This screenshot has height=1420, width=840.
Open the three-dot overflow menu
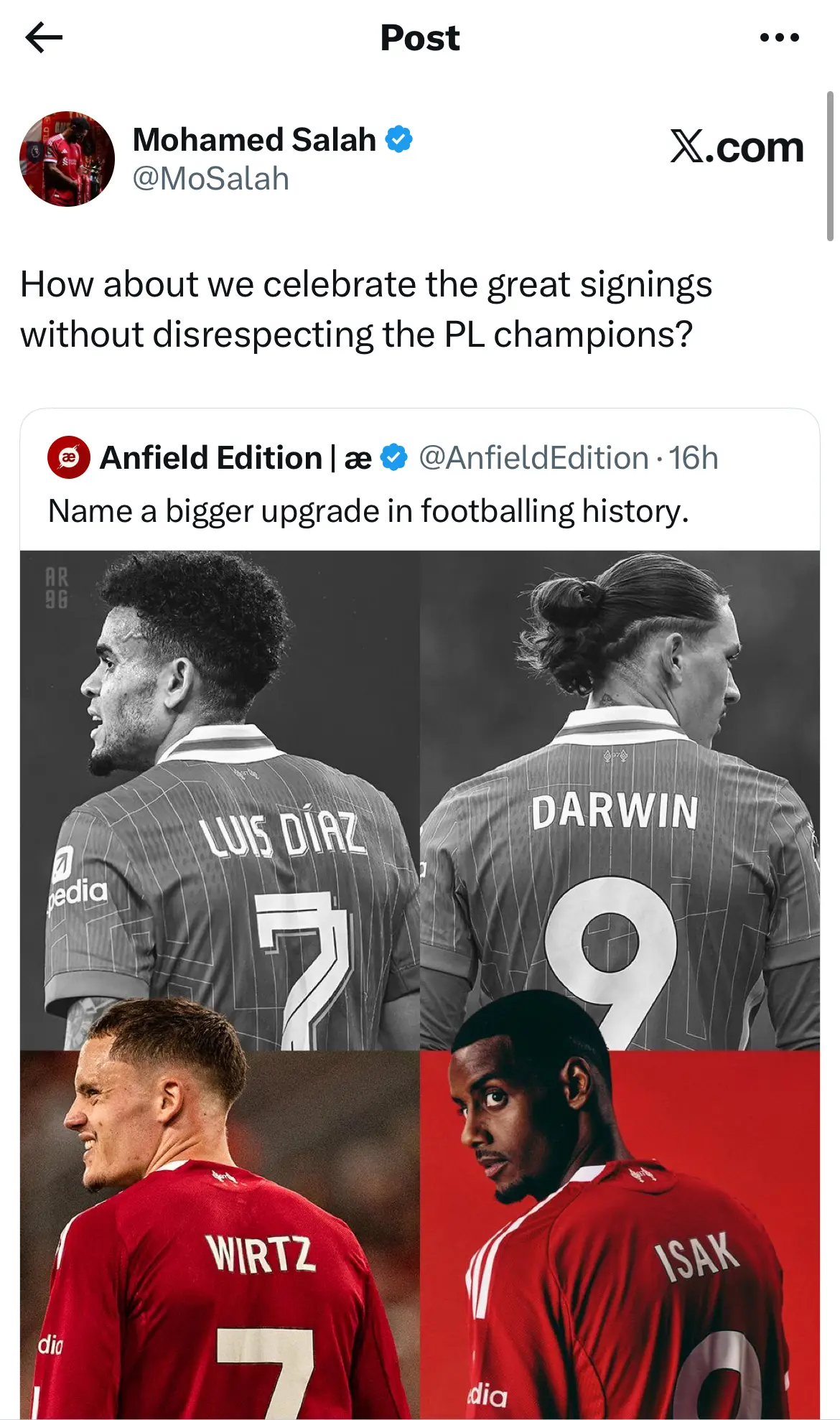coord(779,37)
